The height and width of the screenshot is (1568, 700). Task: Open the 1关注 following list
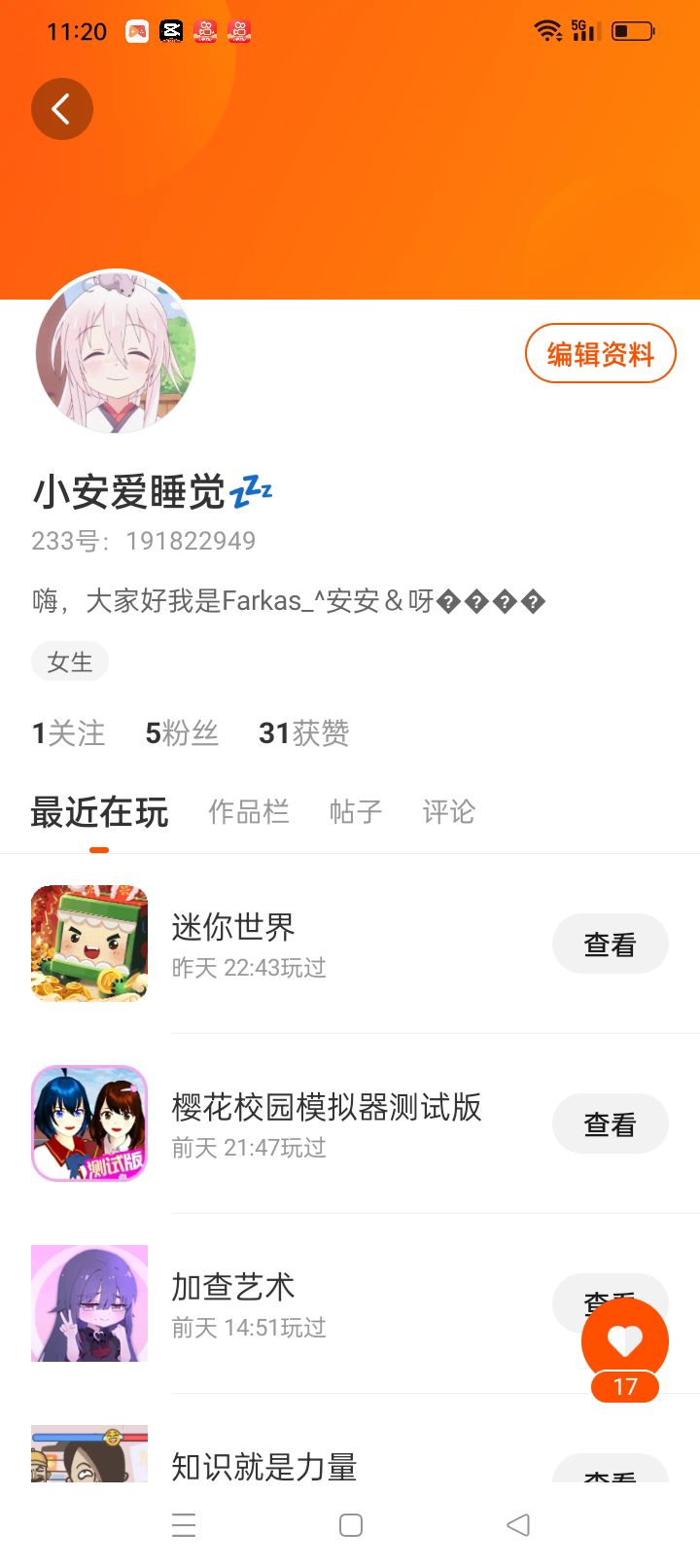click(68, 733)
